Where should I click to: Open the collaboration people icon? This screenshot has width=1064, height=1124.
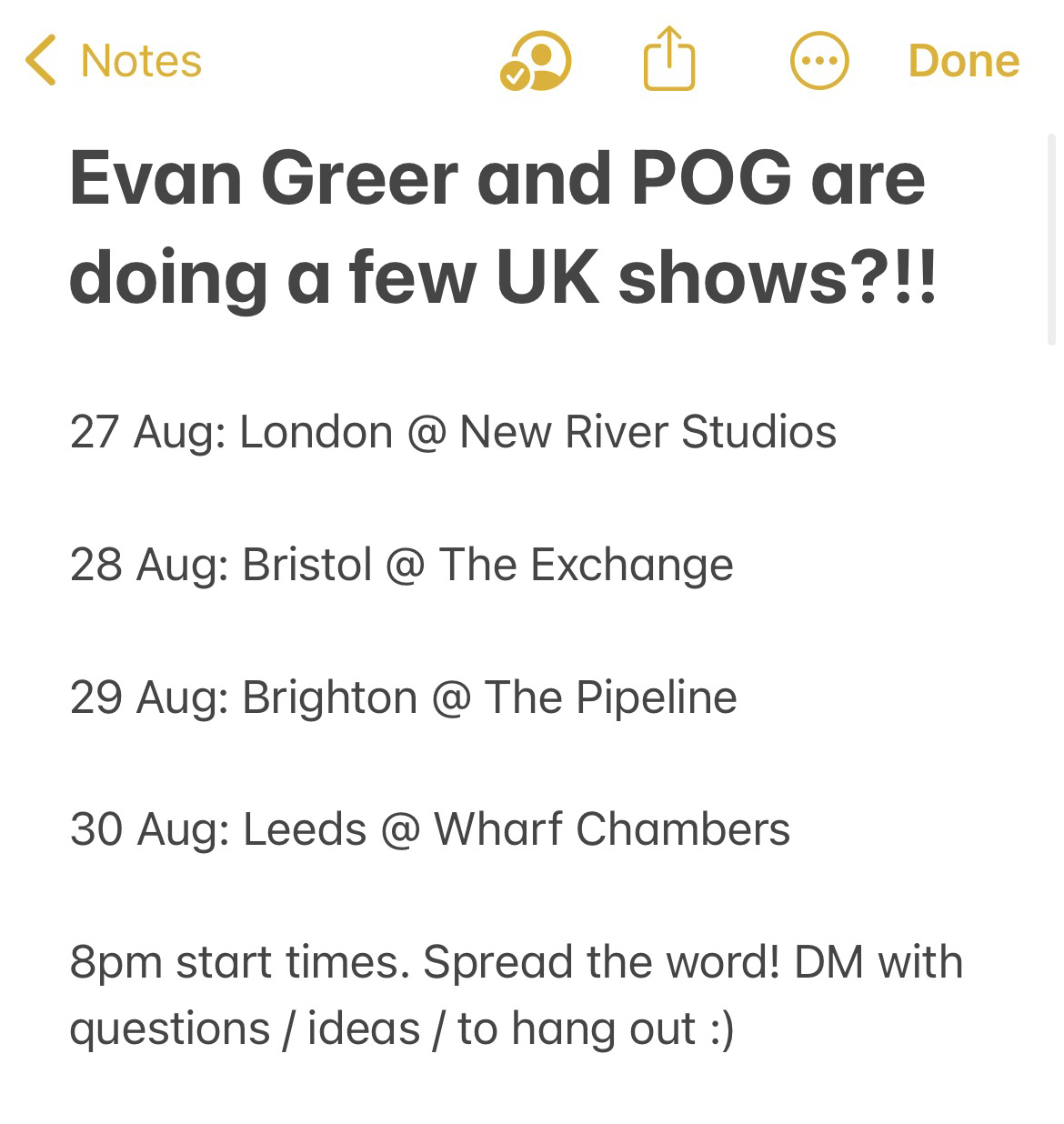pyautogui.click(x=536, y=61)
